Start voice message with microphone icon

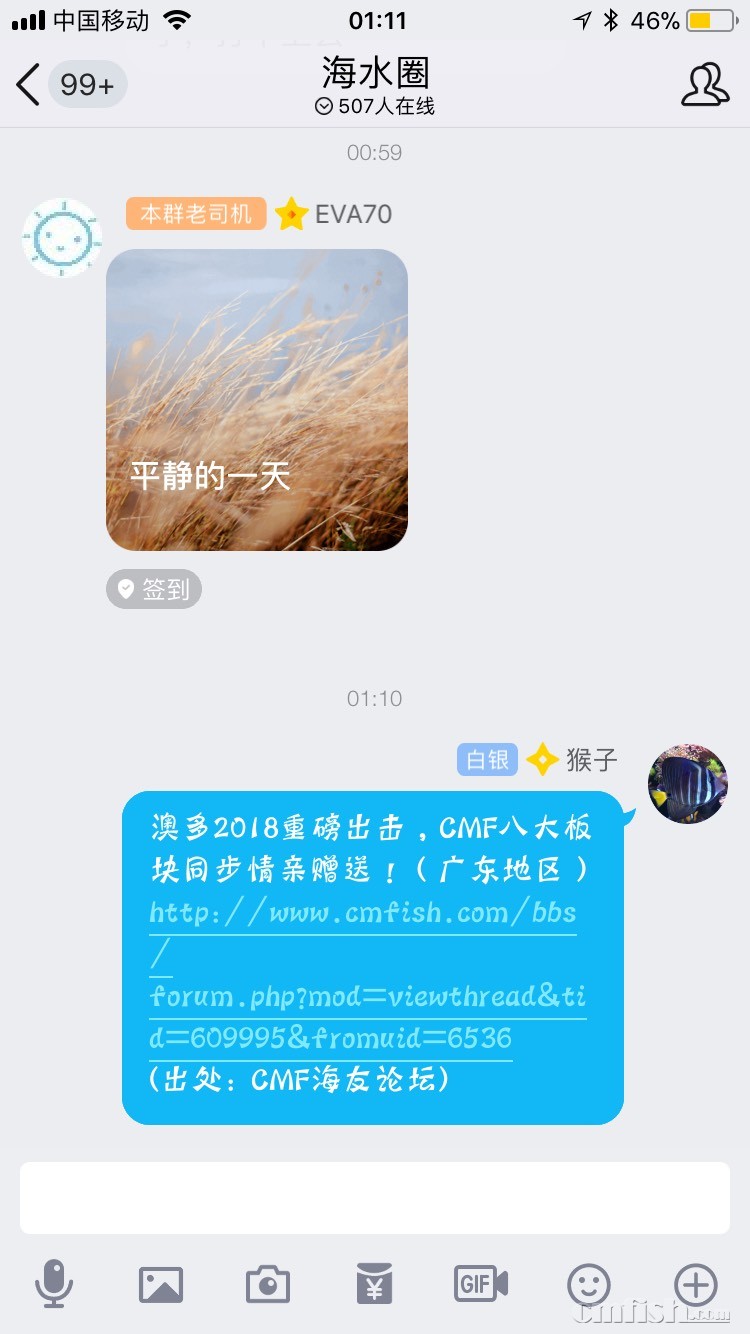coord(54,1284)
